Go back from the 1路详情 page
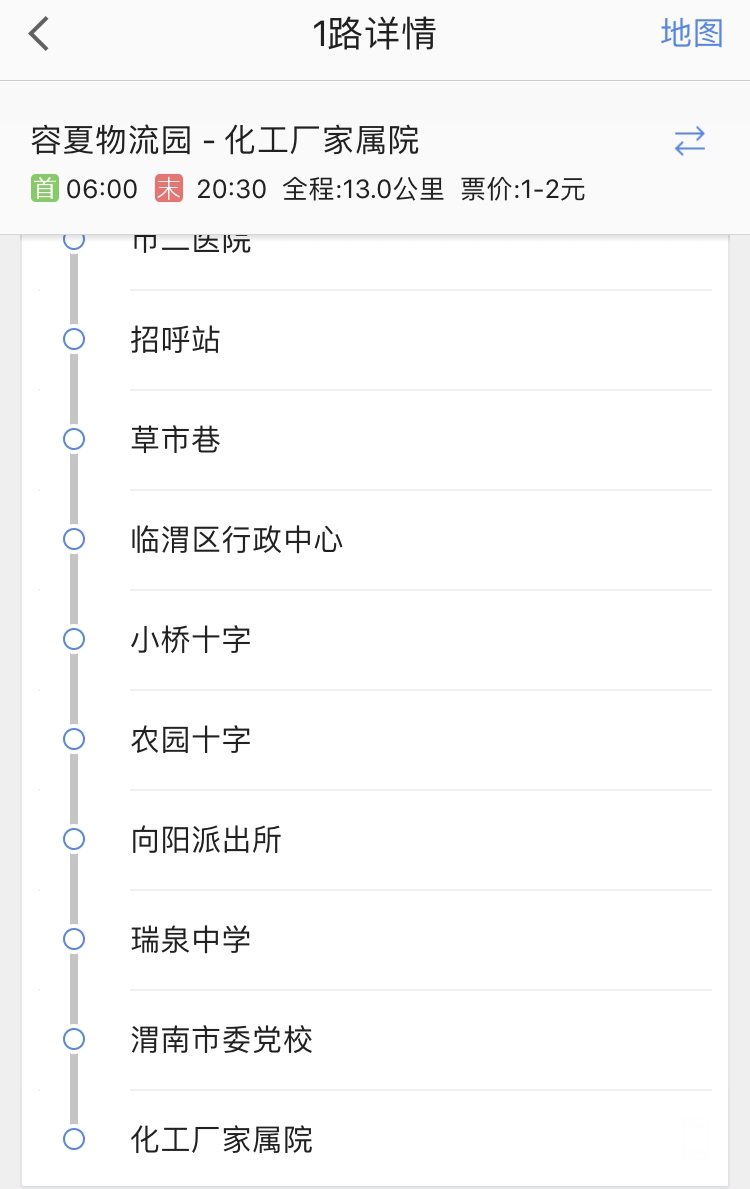The height and width of the screenshot is (1189, 750). 39,34
